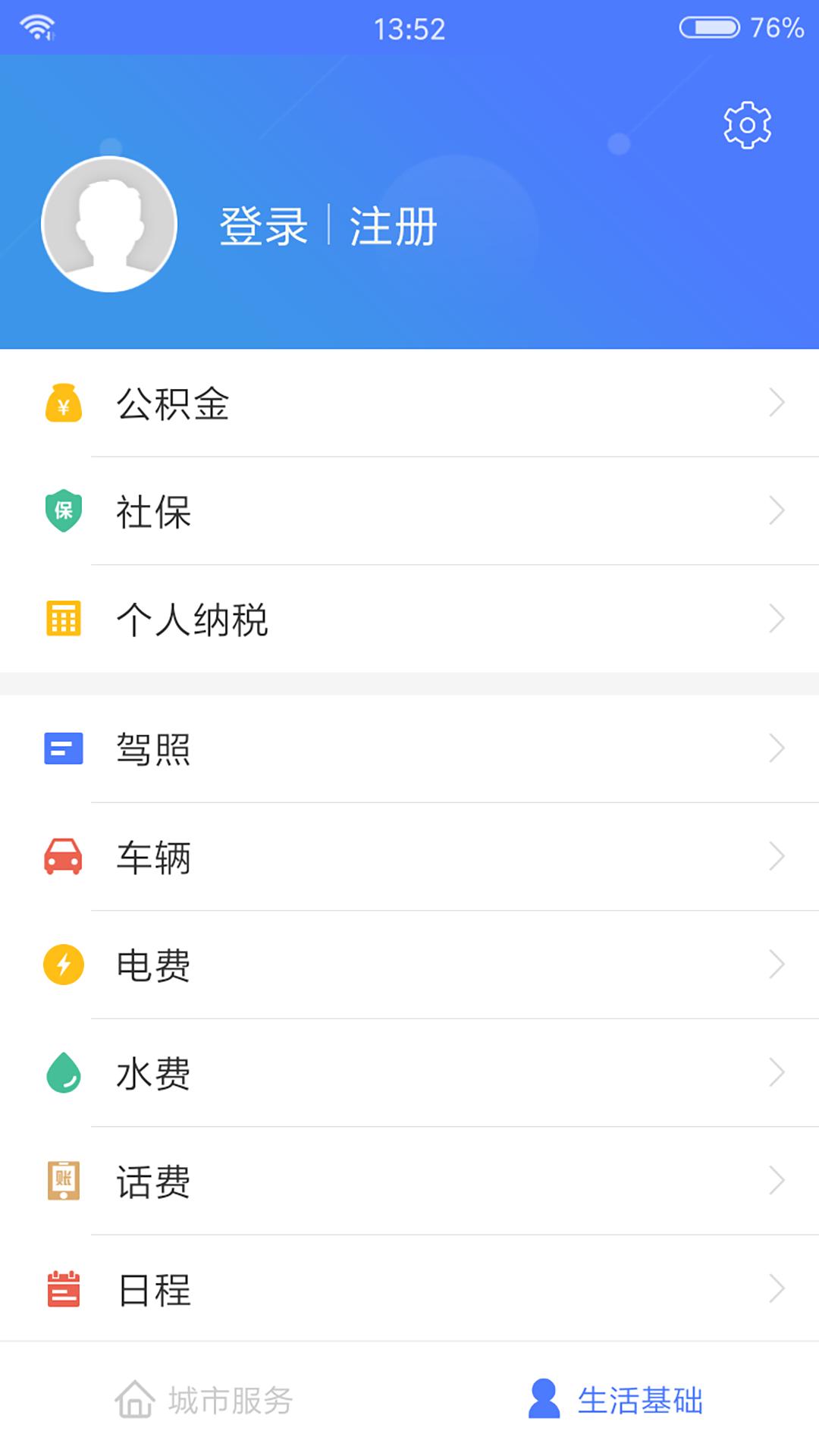819x1456 pixels.
Task: Open the 话费 row
Action: point(409,1181)
